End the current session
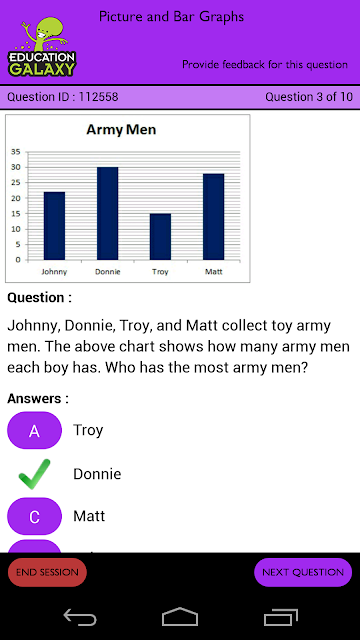 (x=47, y=572)
